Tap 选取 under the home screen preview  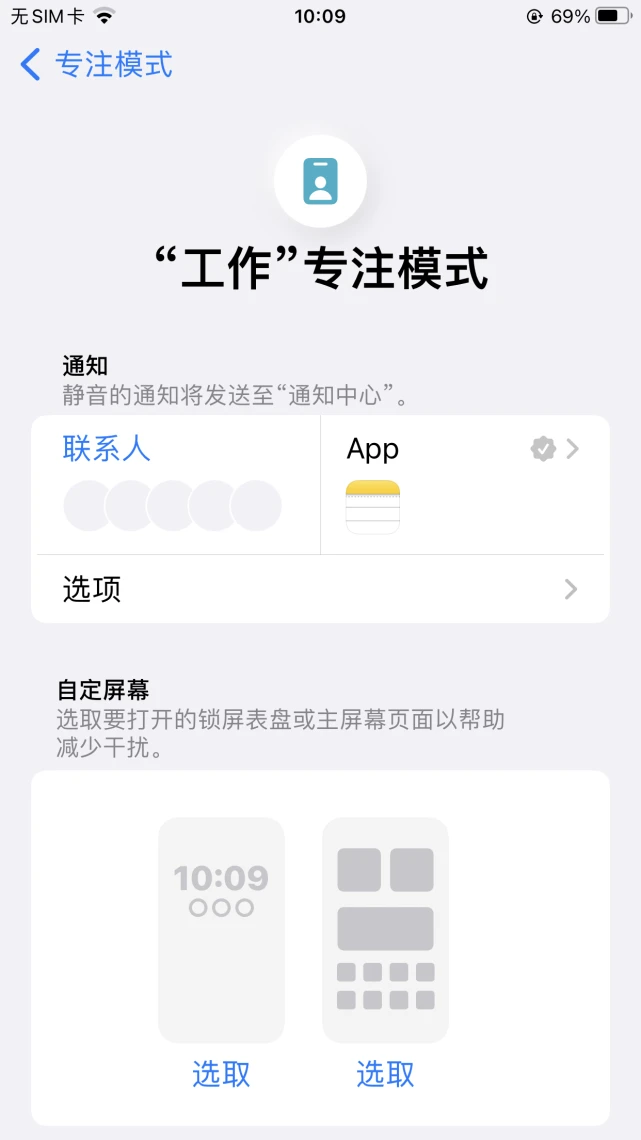[385, 1074]
